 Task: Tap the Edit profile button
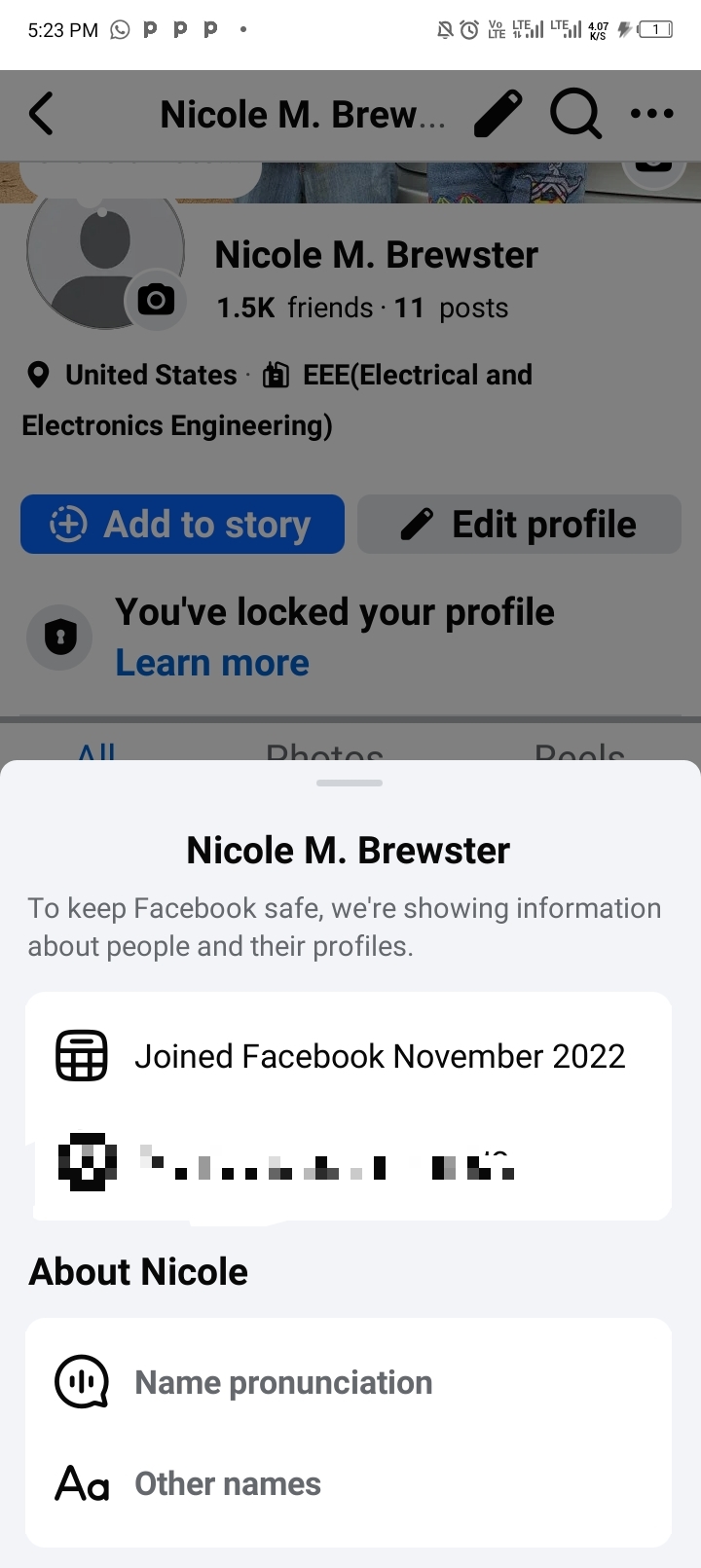[x=519, y=525]
